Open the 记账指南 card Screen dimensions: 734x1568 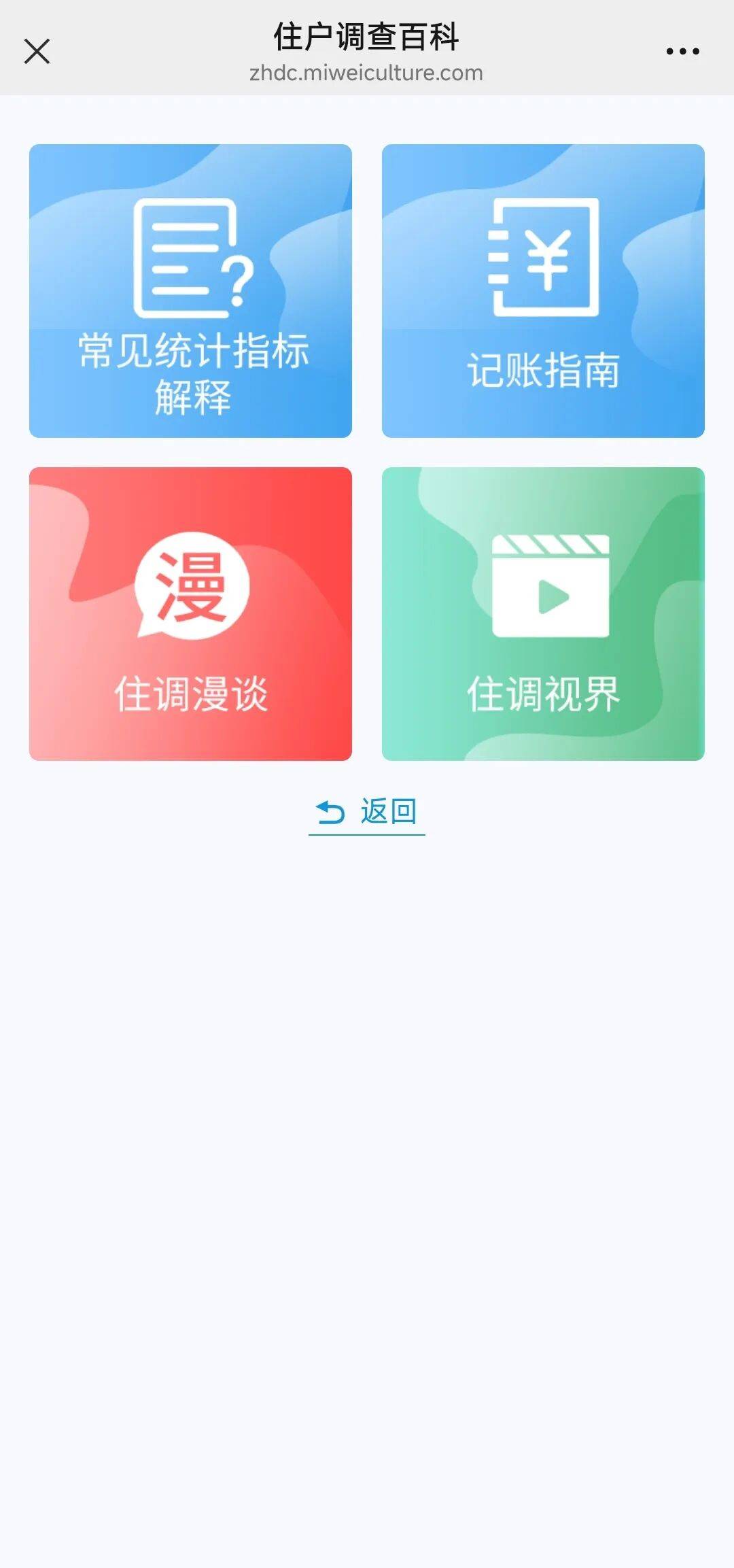[543, 291]
